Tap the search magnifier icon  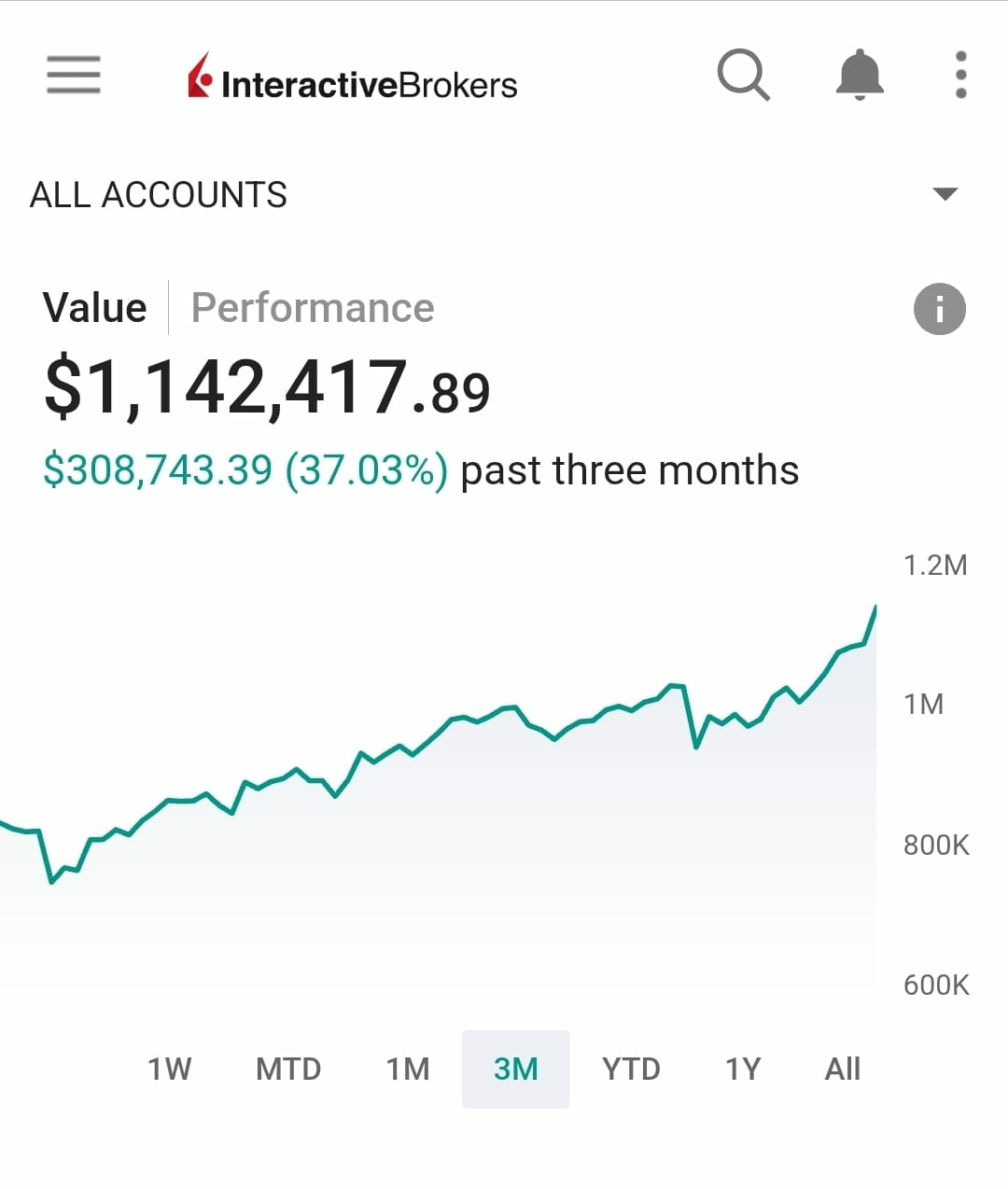tap(743, 75)
